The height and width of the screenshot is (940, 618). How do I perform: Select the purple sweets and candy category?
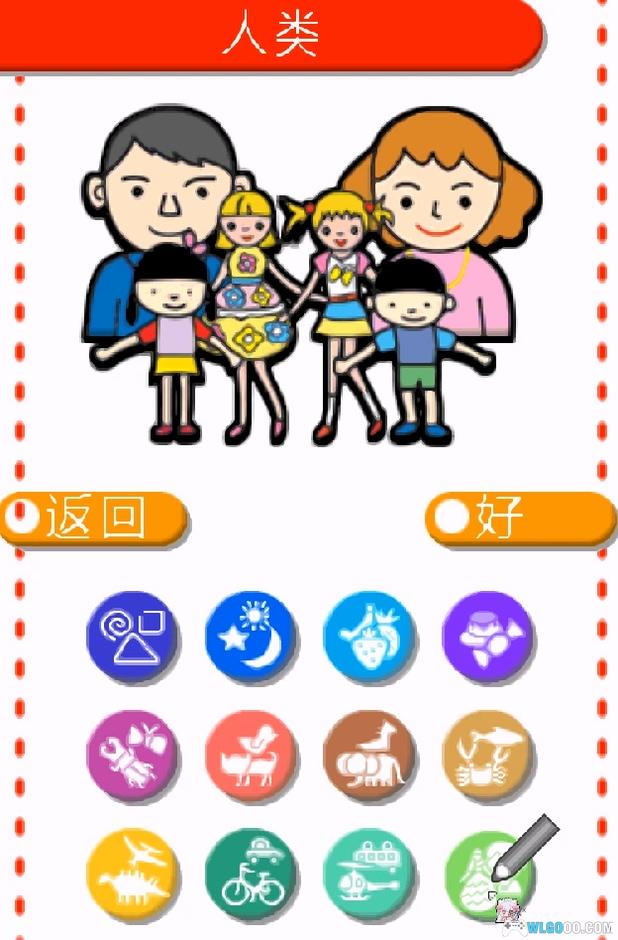tap(487, 636)
